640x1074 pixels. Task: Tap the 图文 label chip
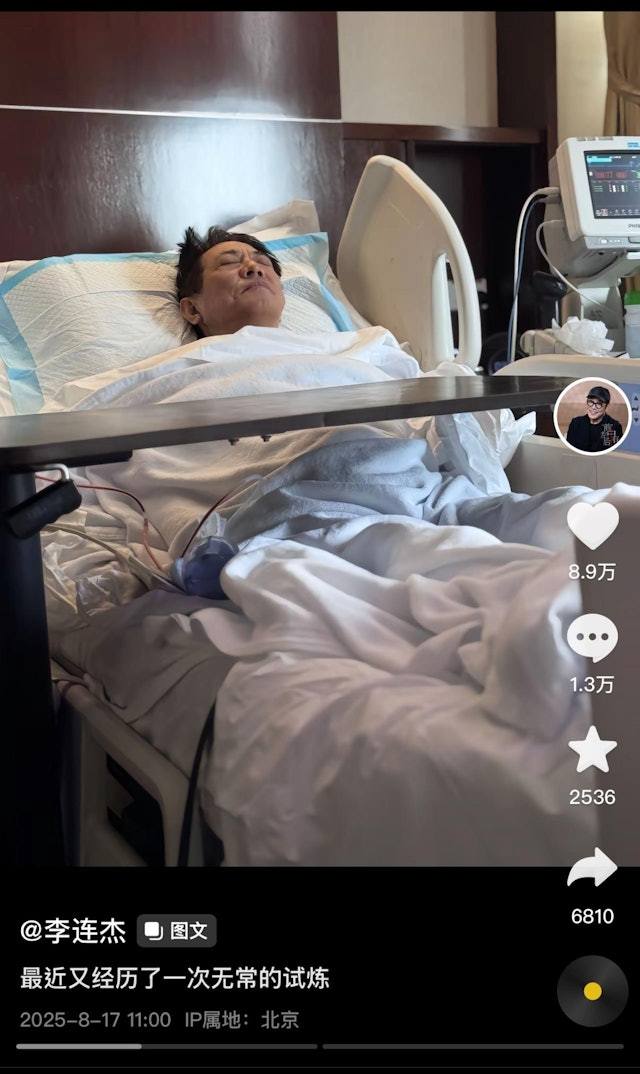click(x=177, y=931)
